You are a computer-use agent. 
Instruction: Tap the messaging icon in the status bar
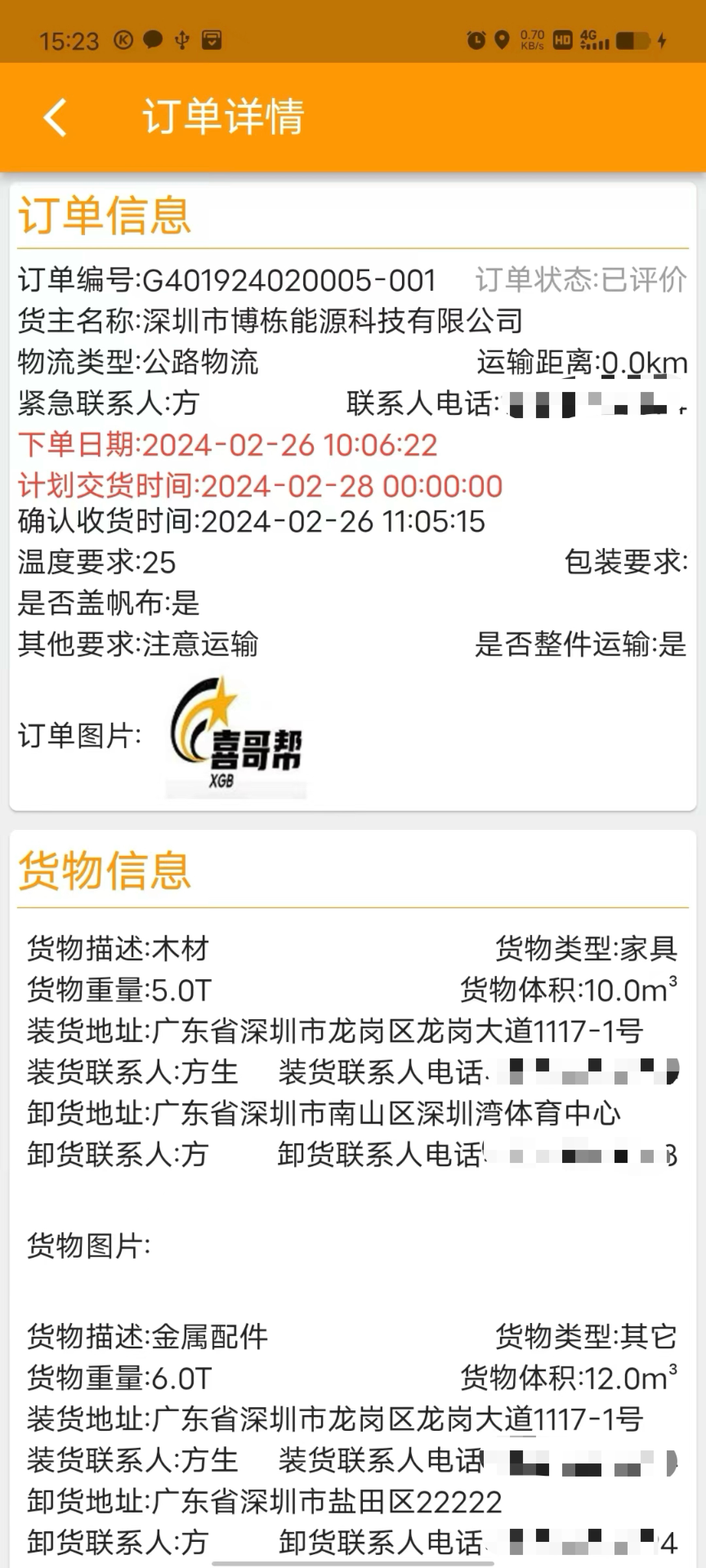click(x=153, y=40)
